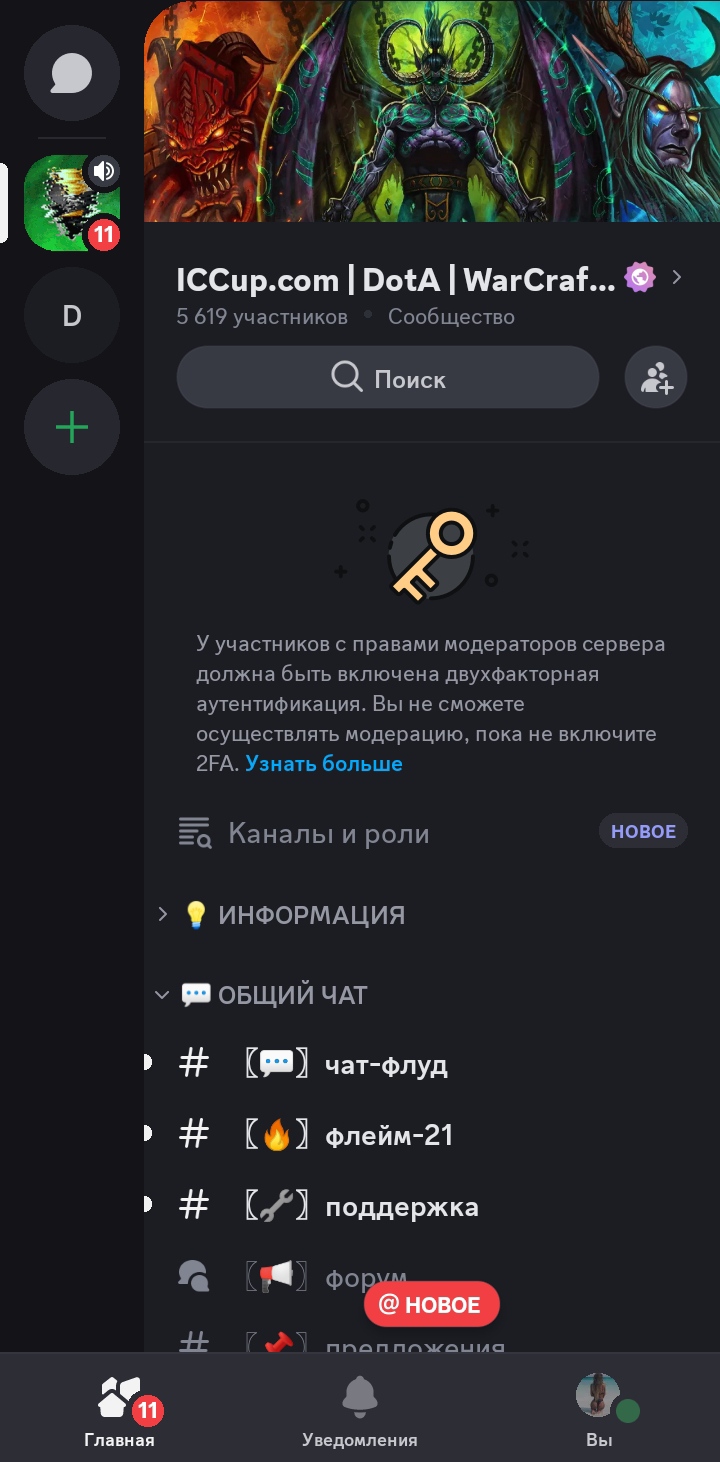Jump to new mentions via @ НОВОЕ
720x1462 pixels.
(431, 1304)
